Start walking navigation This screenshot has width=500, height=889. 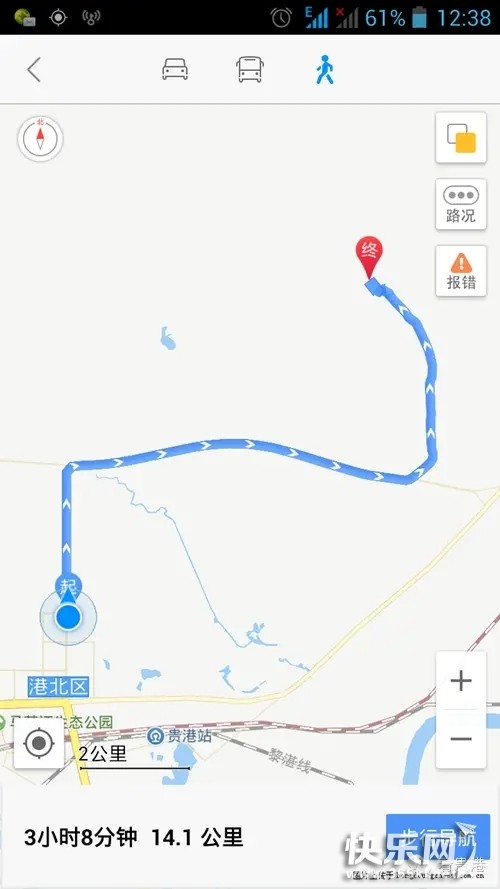pyautogui.click(x=438, y=838)
